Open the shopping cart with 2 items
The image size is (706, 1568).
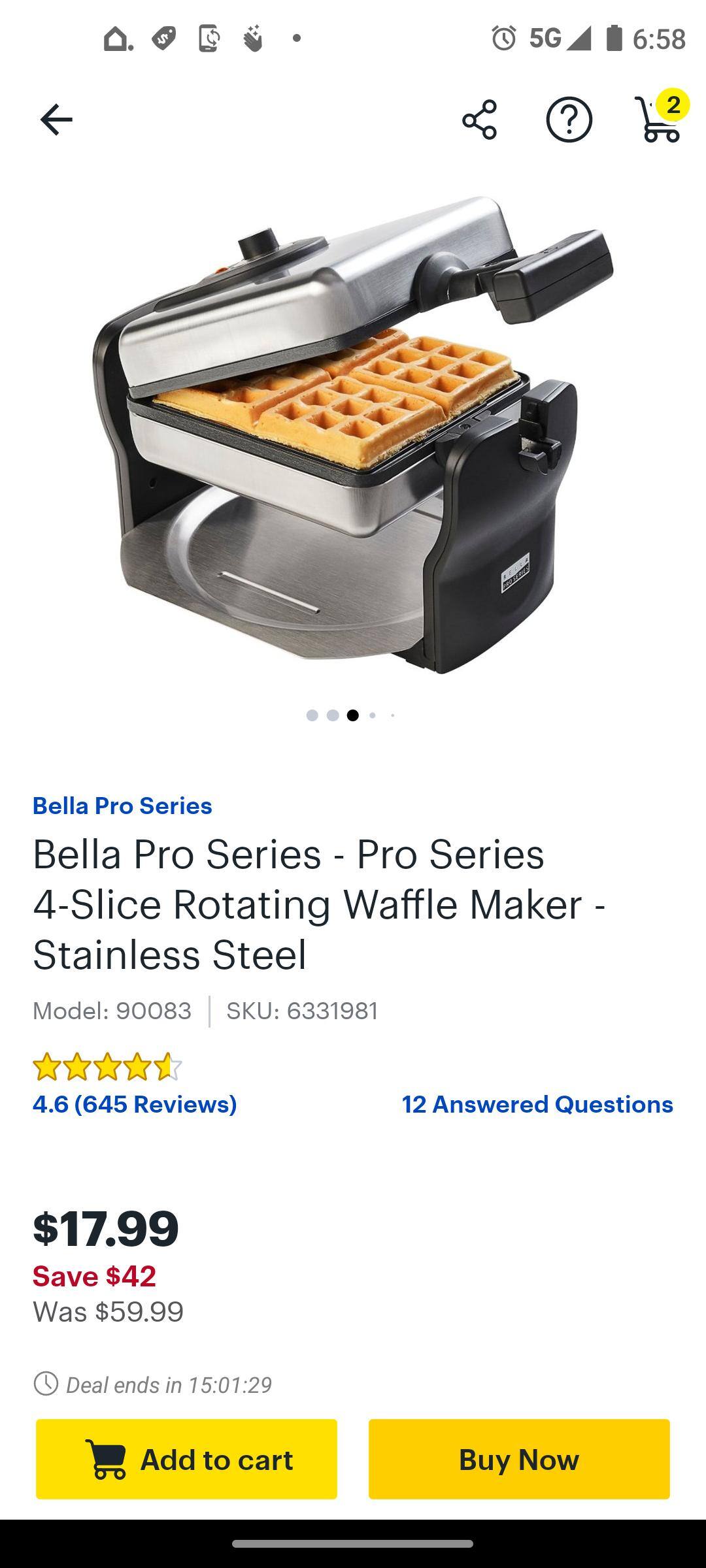pyautogui.click(x=659, y=120)
